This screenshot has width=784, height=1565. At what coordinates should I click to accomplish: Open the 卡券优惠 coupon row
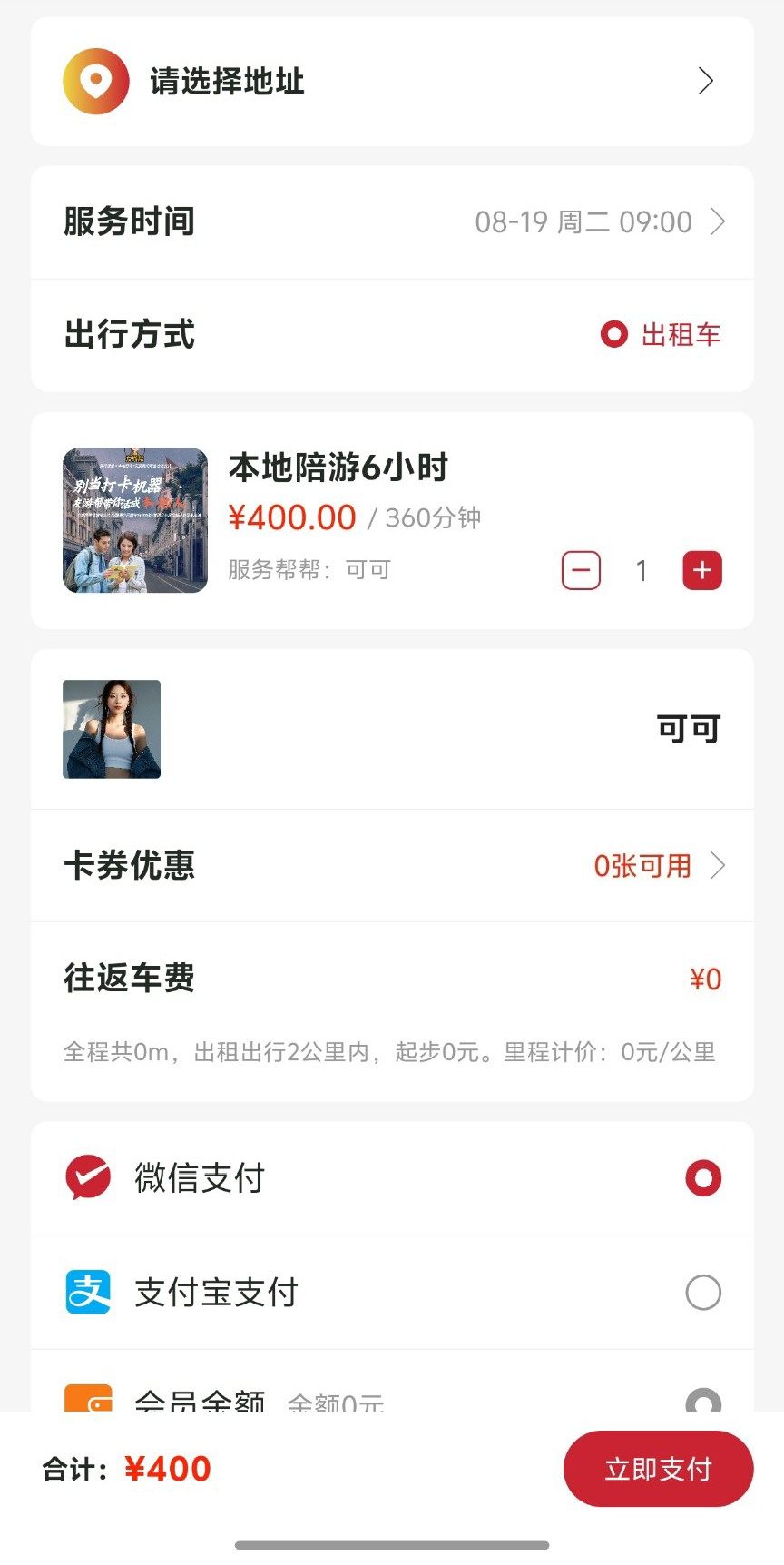click(392, 866)
